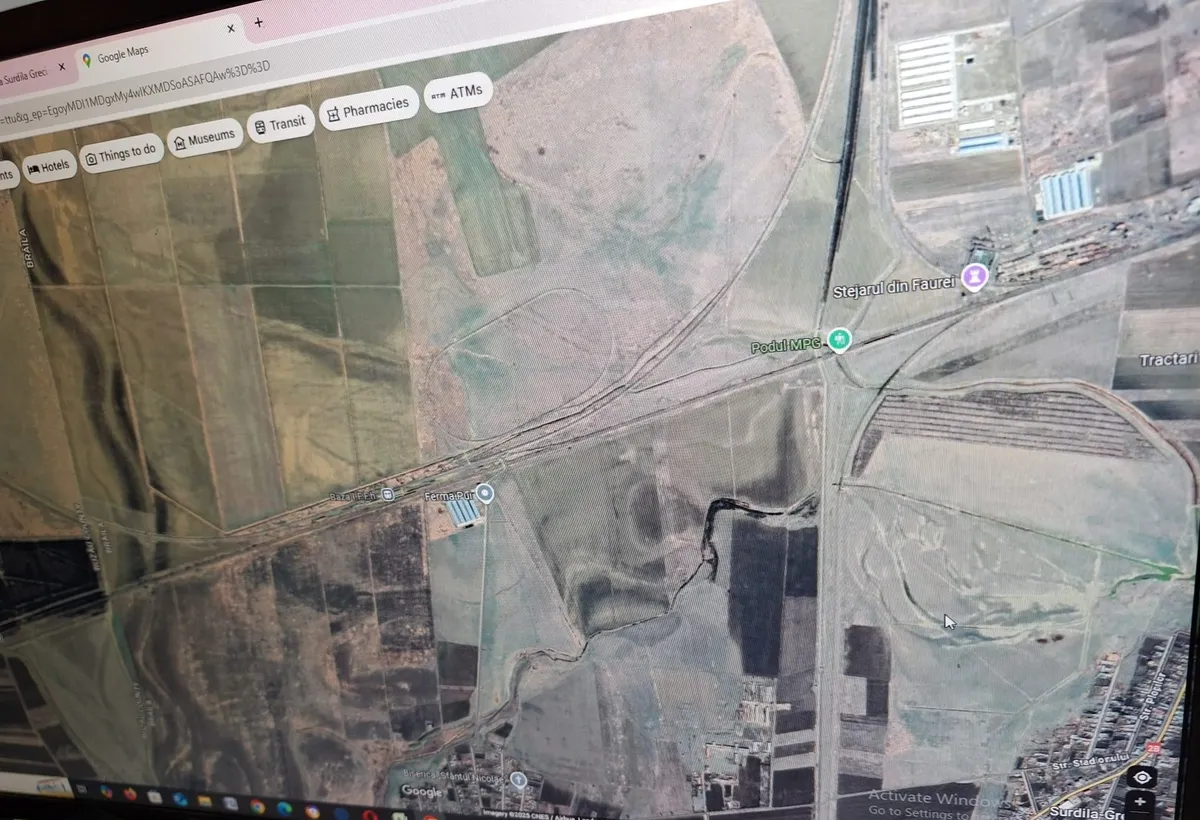The width and height of the screenshot is (1200, 820).
Task: Switch to the Surdila Greci tab
Action: (25, 75)
